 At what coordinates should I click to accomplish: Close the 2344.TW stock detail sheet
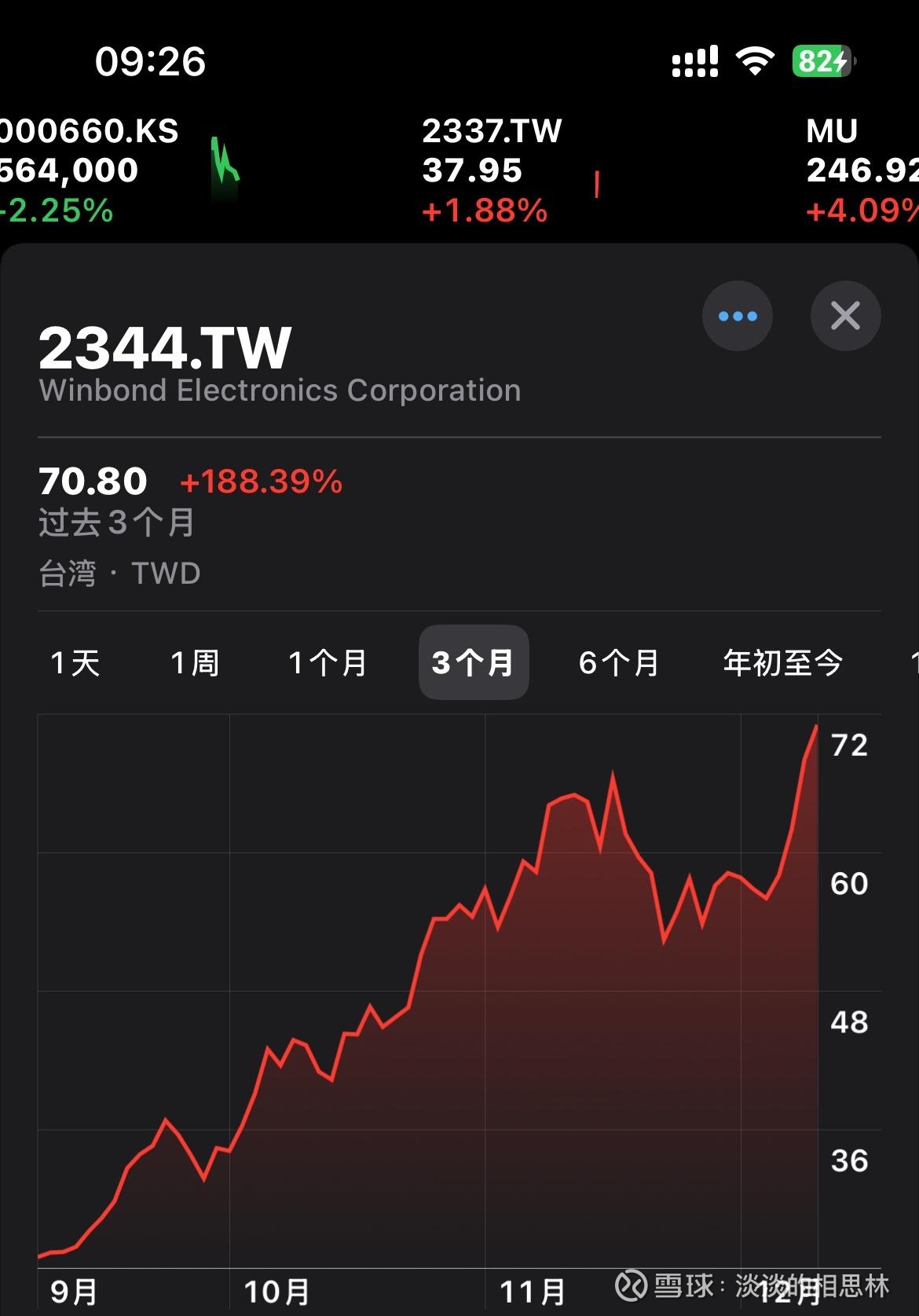845,316
